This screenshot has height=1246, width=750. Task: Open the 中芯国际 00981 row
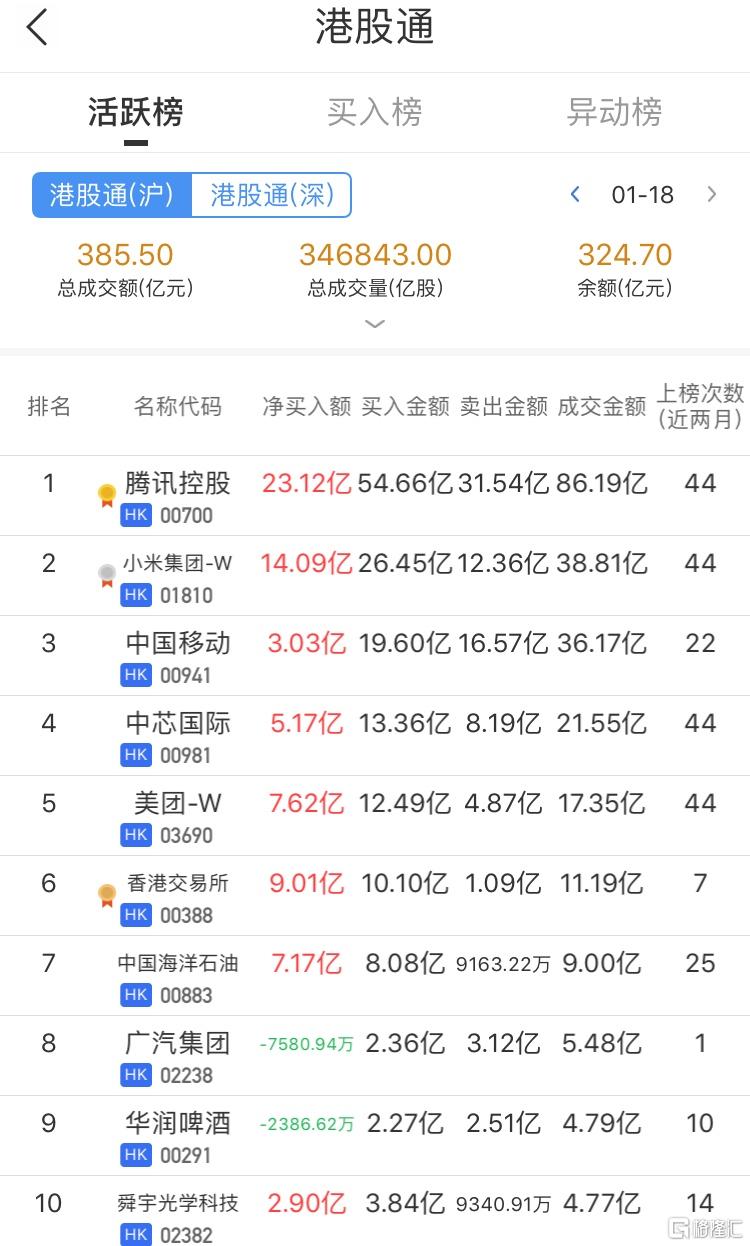pos(375,736)
